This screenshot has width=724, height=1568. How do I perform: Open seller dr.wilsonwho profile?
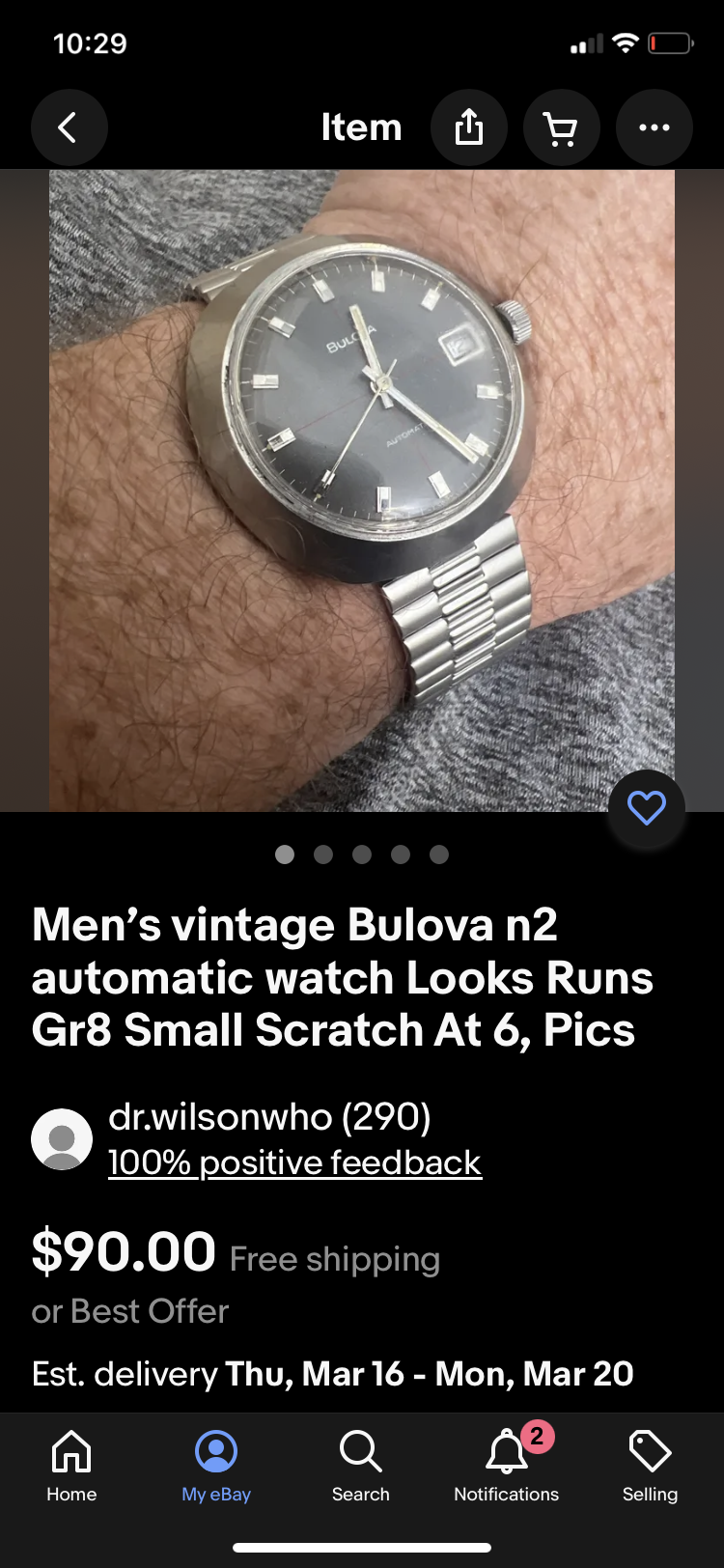click(269, 1117)
